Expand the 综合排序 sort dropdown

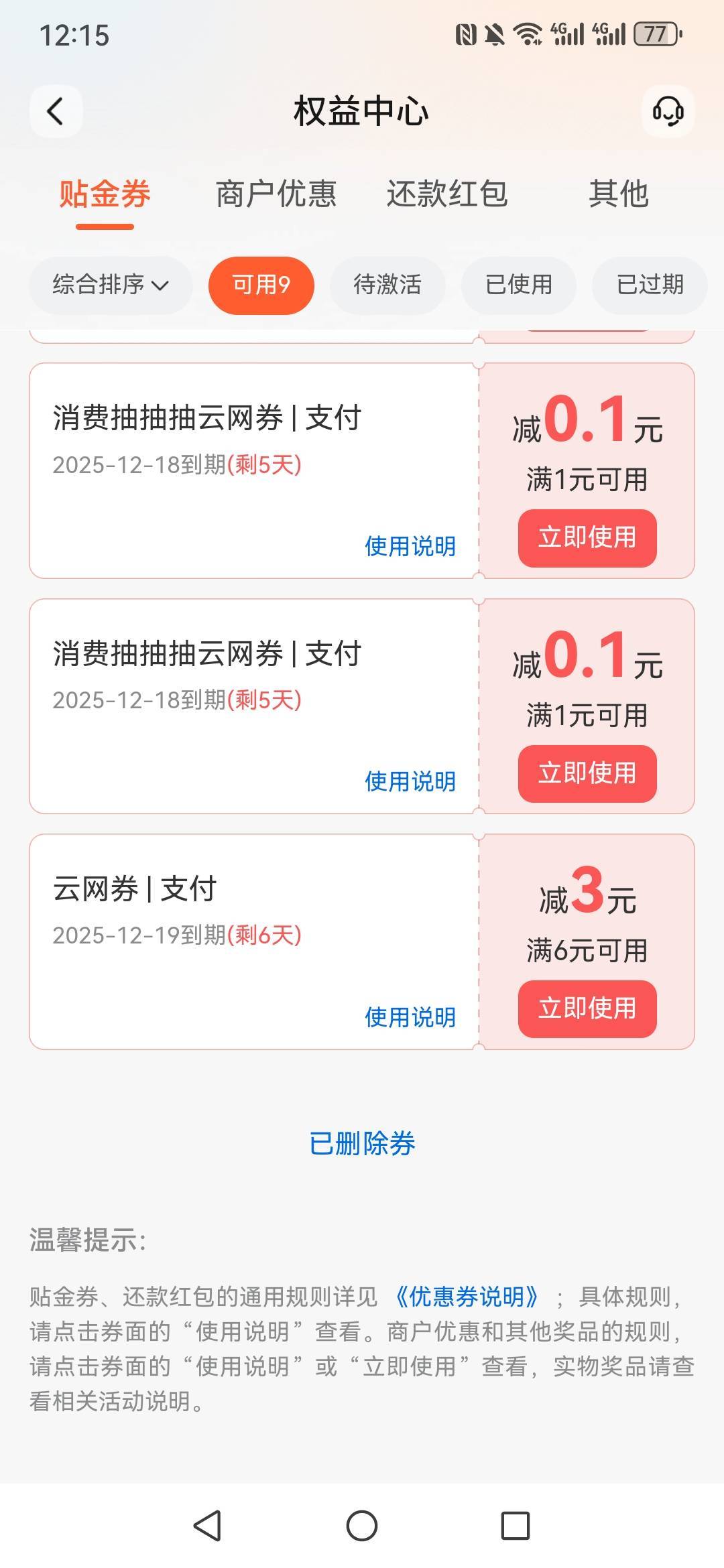(x=110, y=285)
